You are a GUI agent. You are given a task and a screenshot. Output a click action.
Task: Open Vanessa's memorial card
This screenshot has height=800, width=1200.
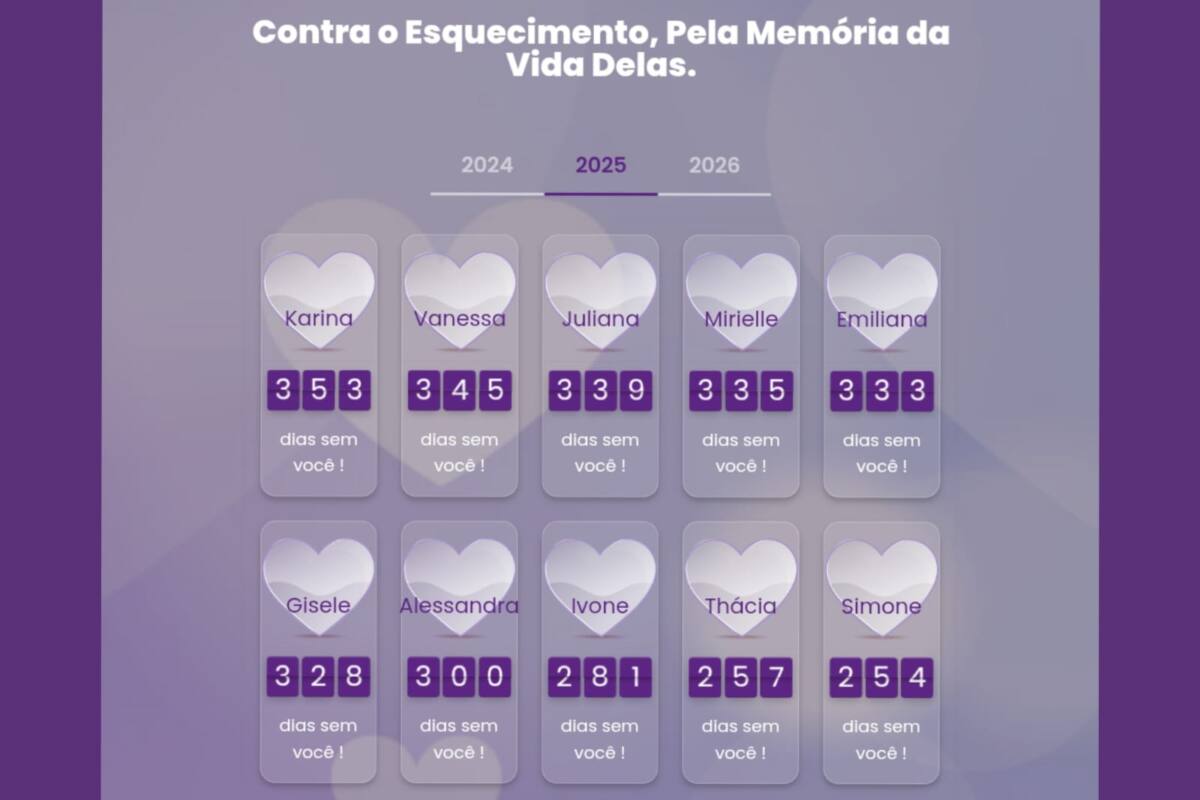click(x=460, y=366)
